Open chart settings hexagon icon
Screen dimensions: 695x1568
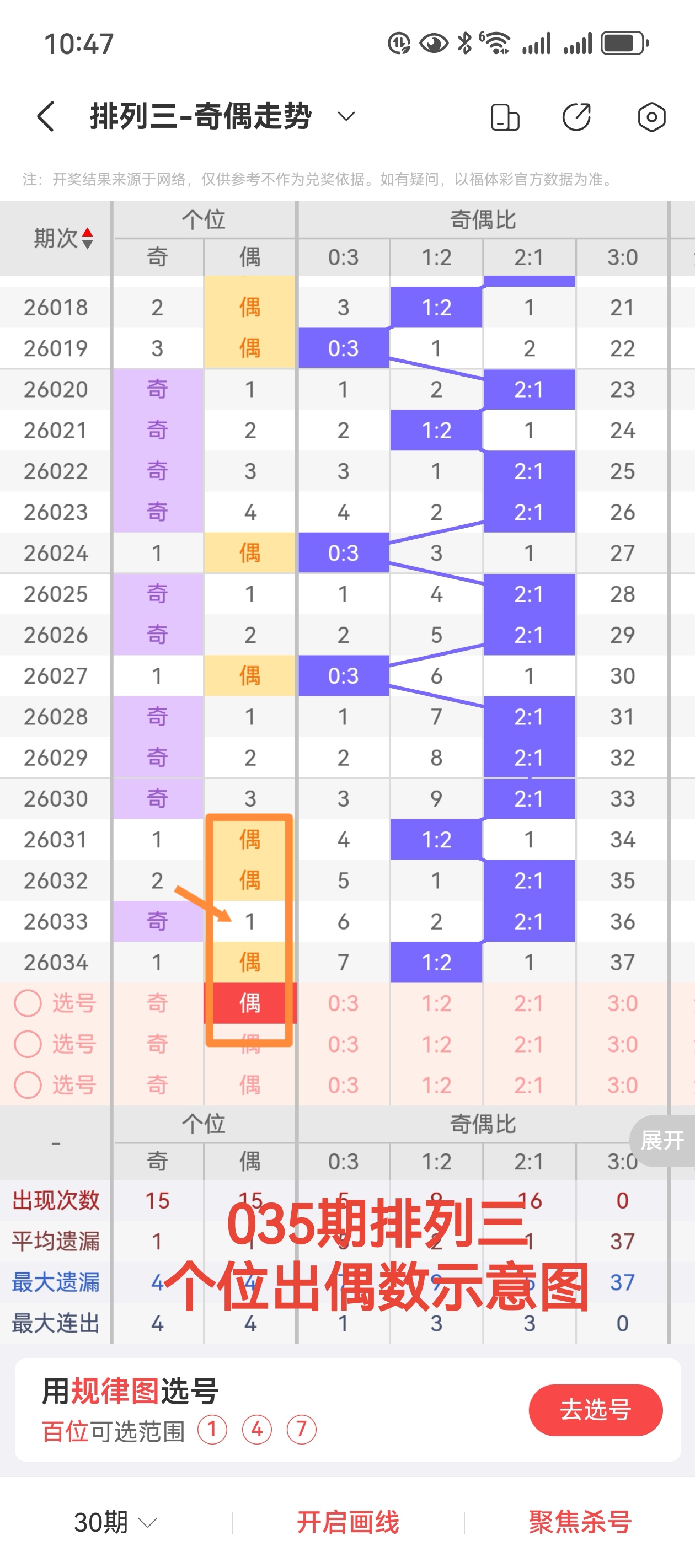651,117
